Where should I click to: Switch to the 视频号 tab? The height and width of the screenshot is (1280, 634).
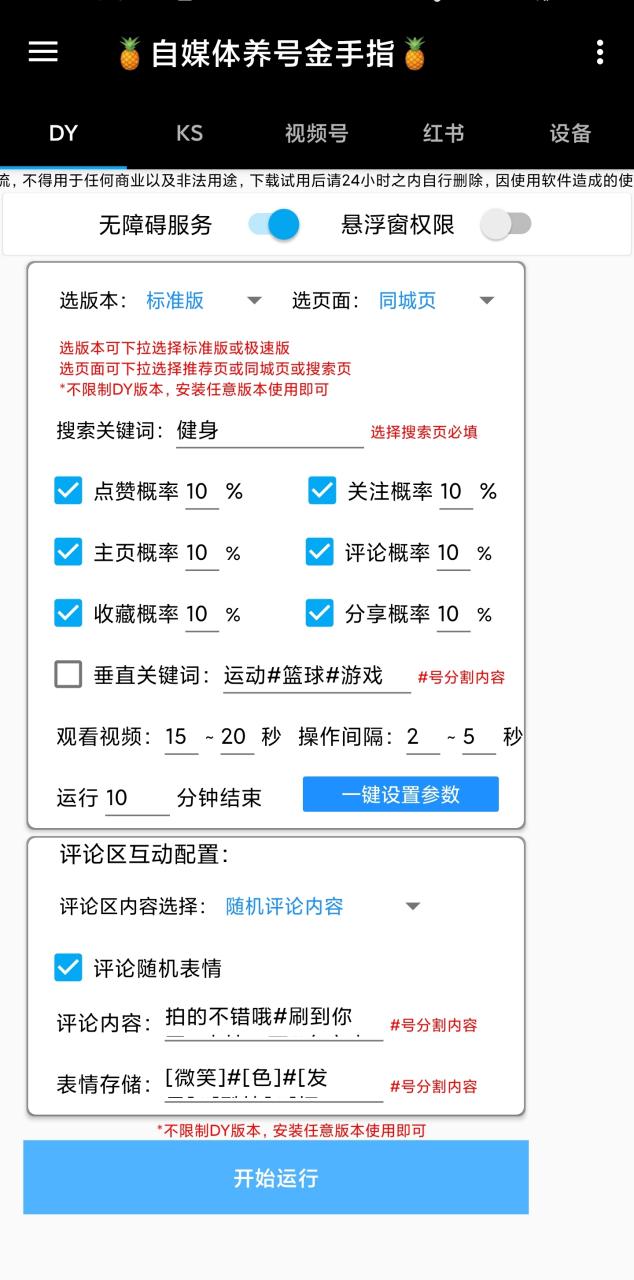(x=316, y=133)
